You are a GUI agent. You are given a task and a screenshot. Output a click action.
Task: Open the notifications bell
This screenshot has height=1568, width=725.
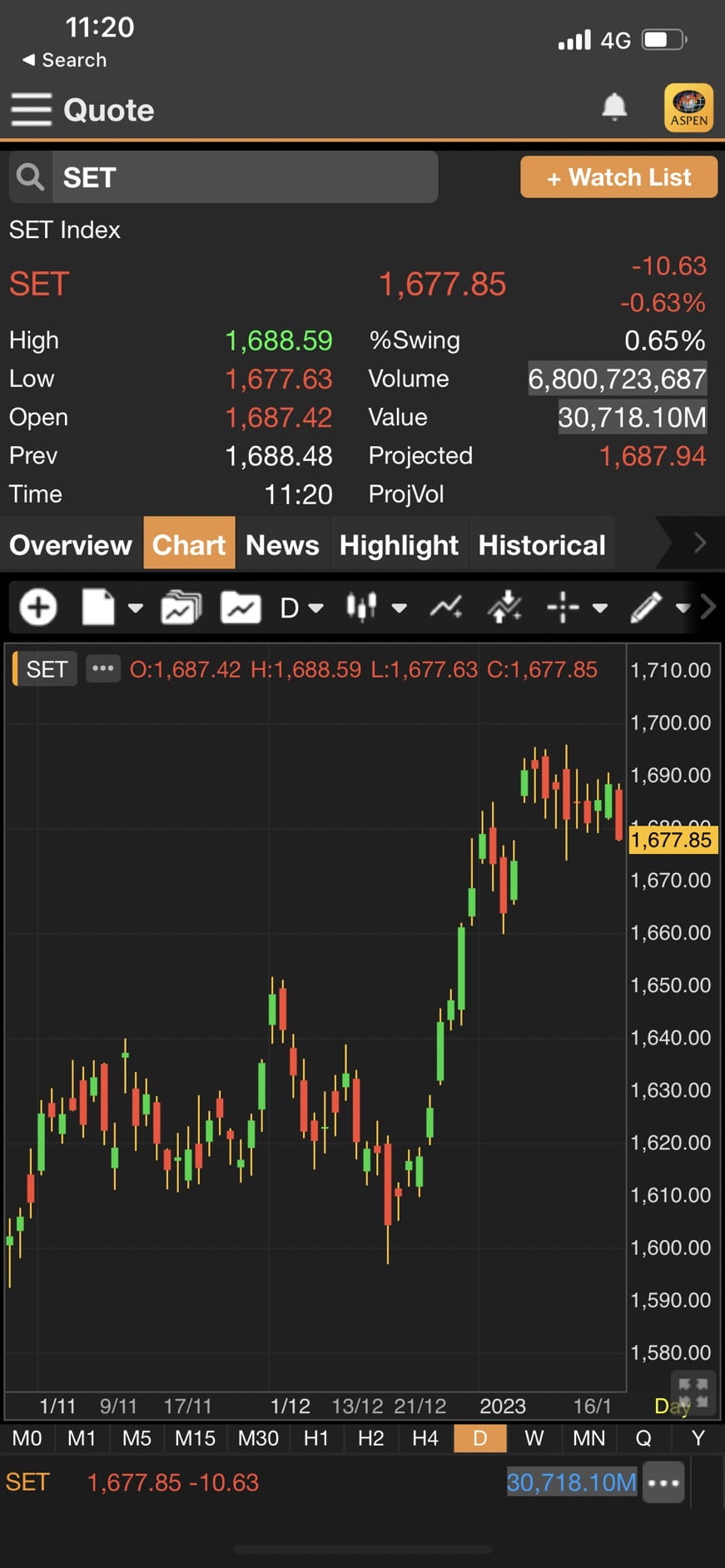coord(614,107)
